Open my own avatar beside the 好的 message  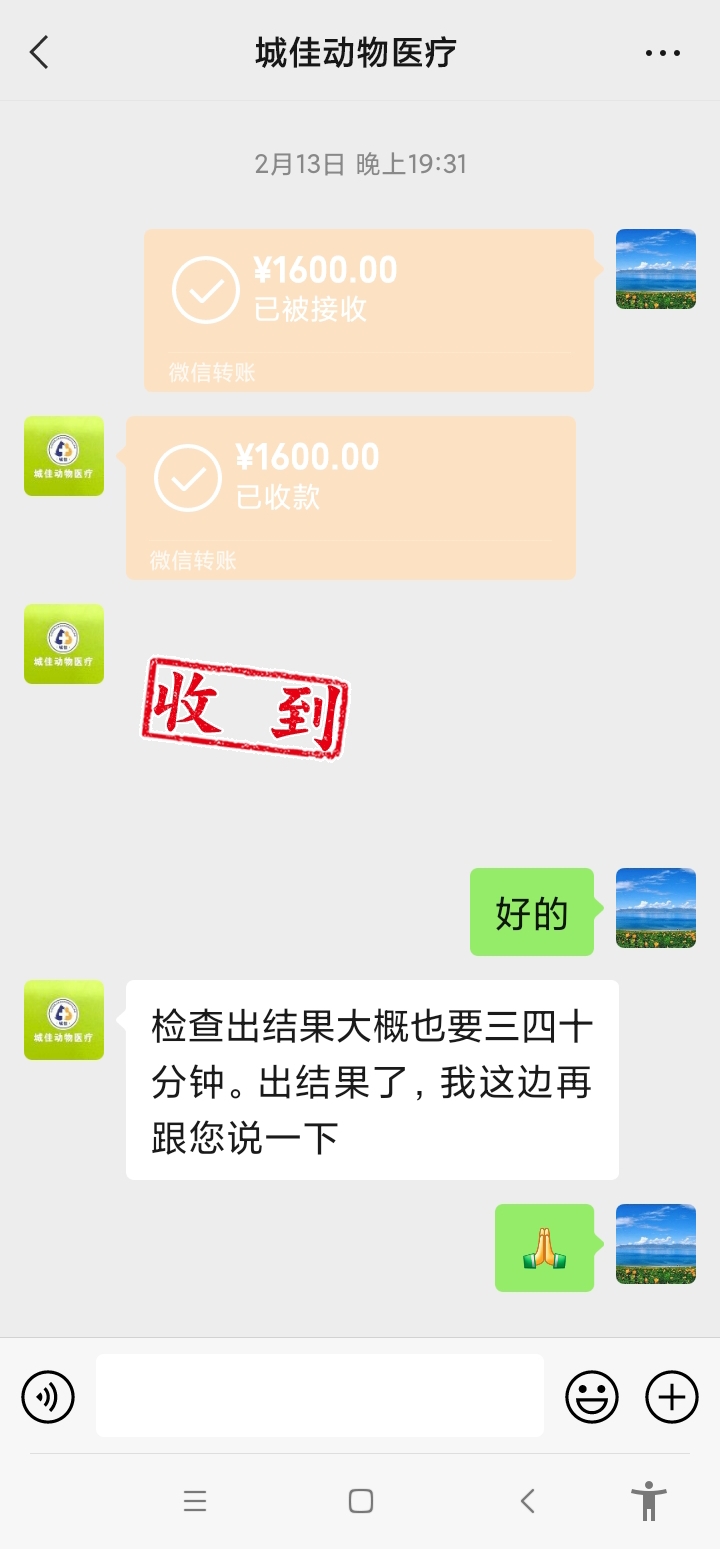click(655, 908)
